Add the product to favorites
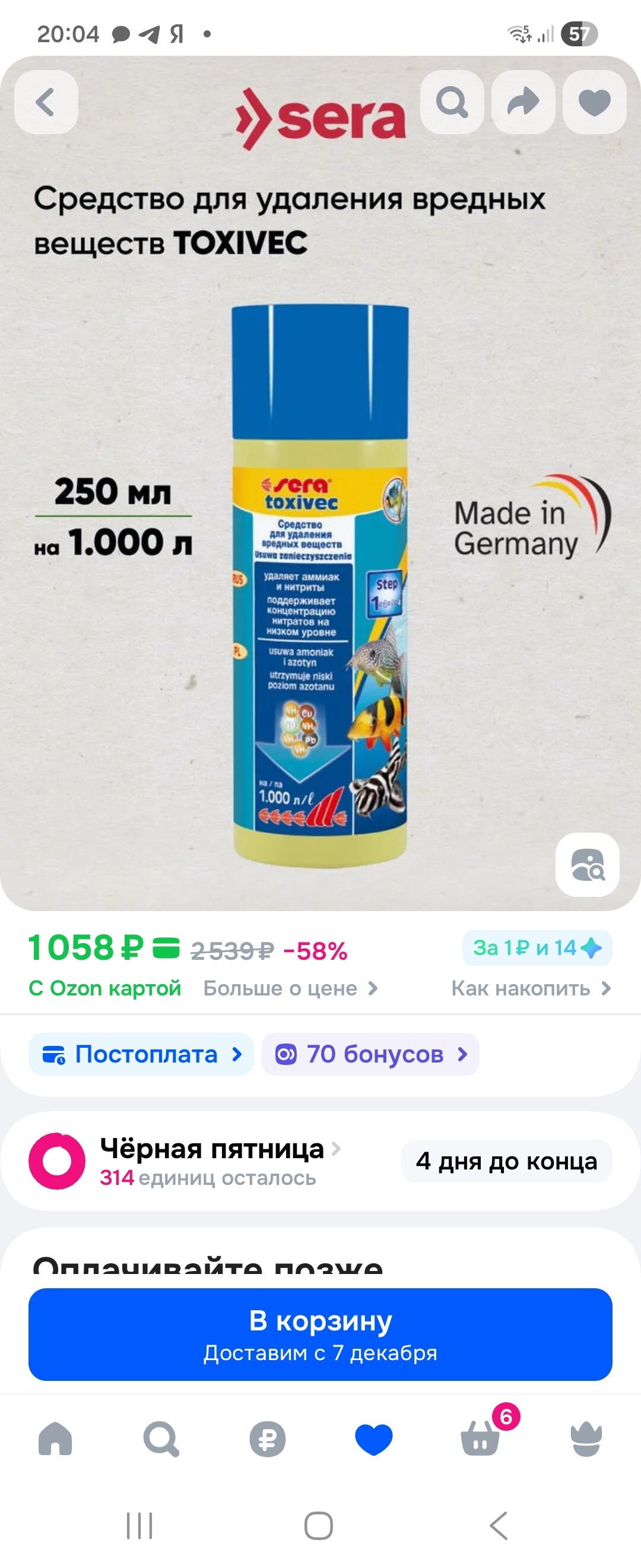Image resolution: width=641 pixels, height=1568 pixels. click(594, 102)
